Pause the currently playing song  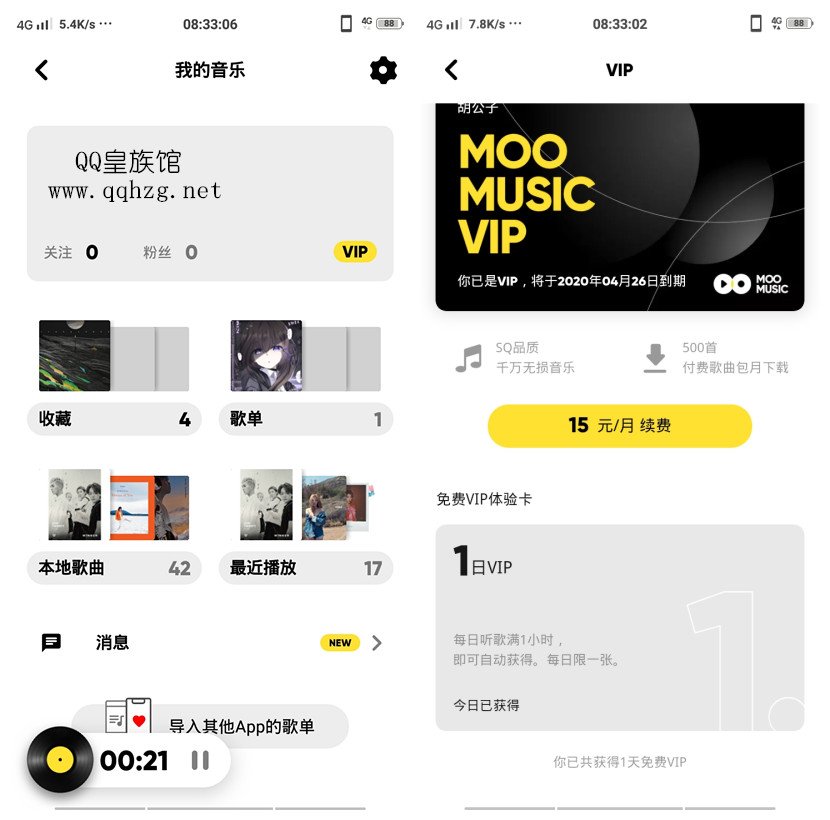pyautogui.click(x=200, y=761)
